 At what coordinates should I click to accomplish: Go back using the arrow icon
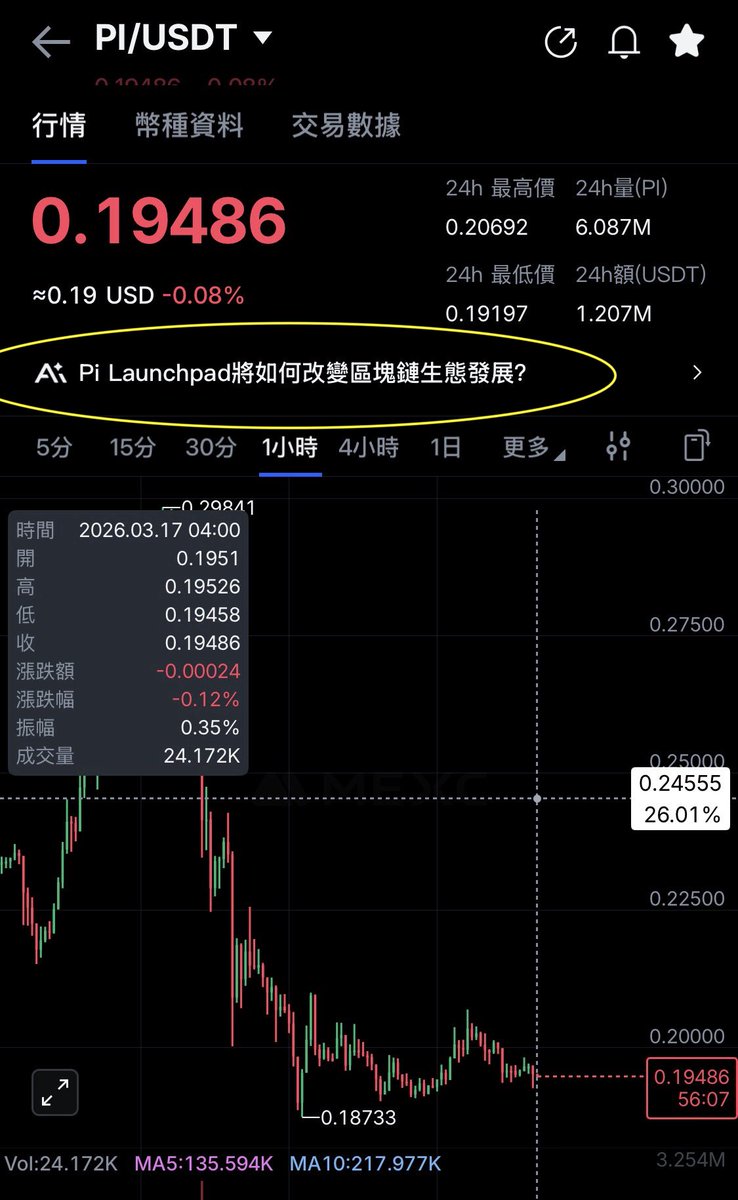50,42
